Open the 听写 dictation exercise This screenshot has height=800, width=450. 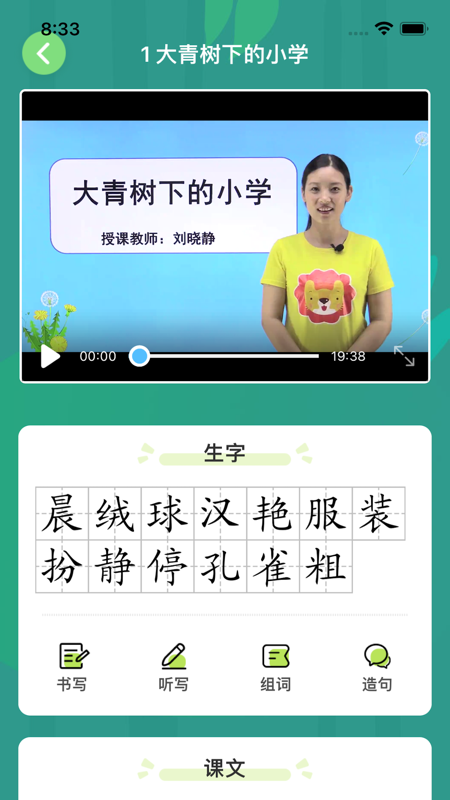pyautogui.click(x=173, y=667)
